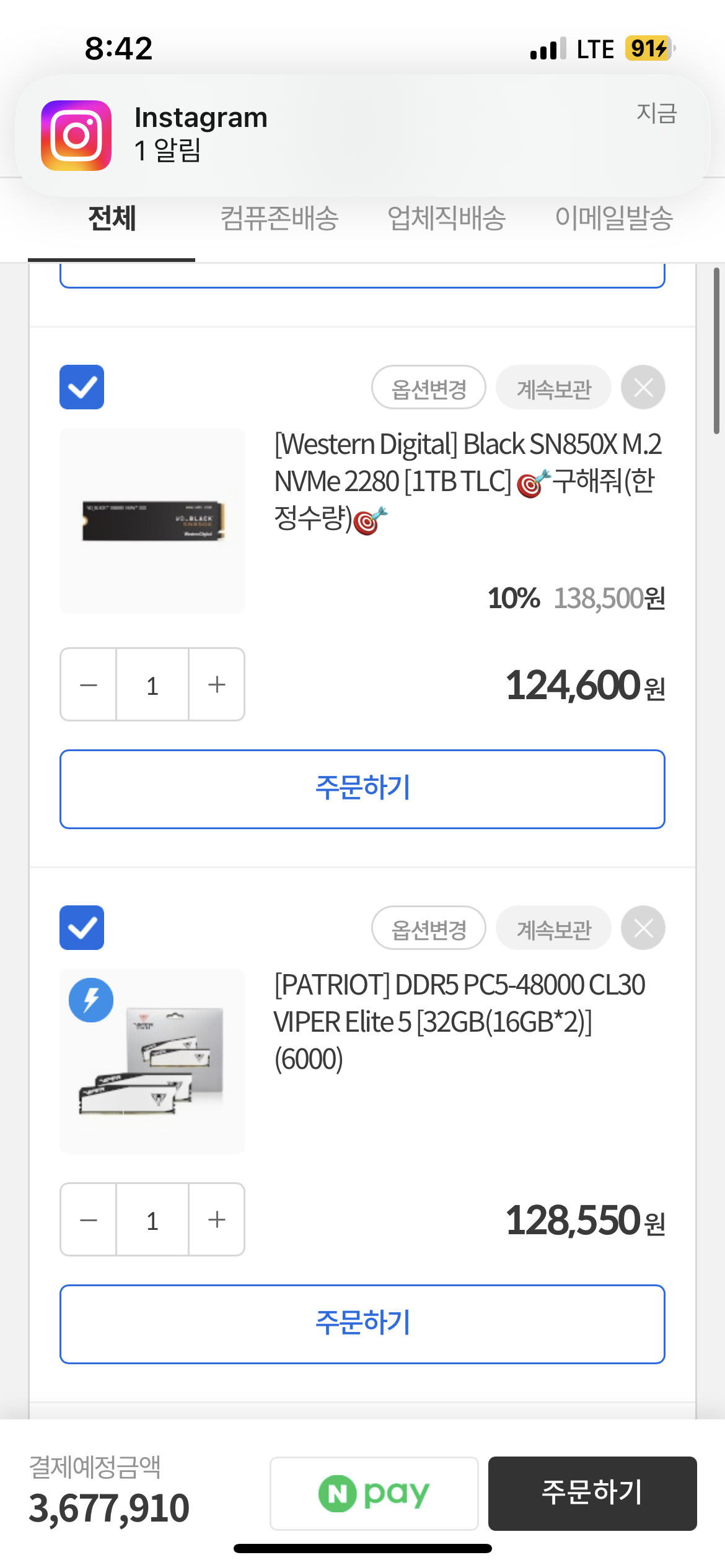Decrease quantity of the Western Digital SSD
The height and width of the screenshot is (1568, 725).
pos(89,685)
